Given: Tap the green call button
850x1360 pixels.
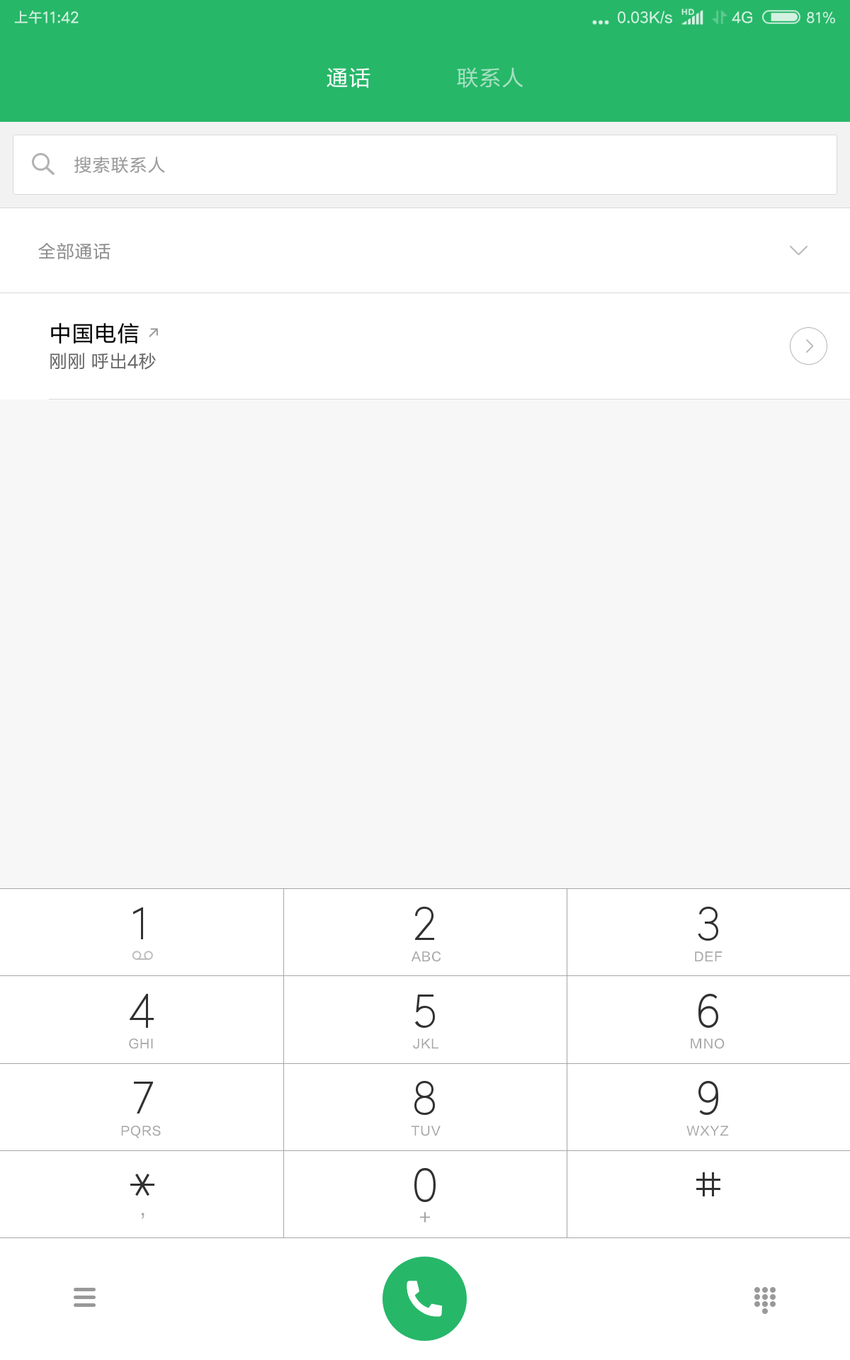Looking at the screenshot, I should [425, 1298].
